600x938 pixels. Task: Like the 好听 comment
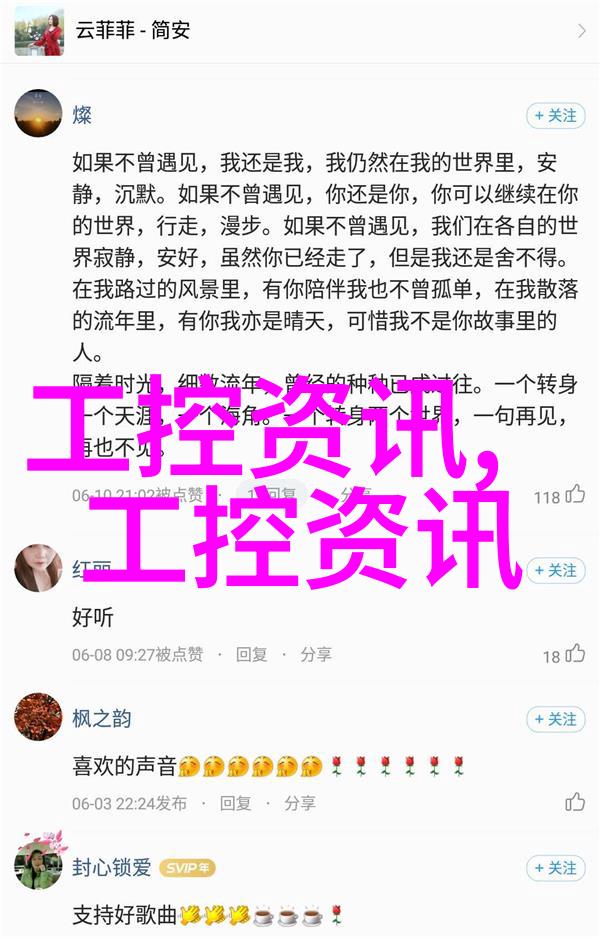coord(575,654)
